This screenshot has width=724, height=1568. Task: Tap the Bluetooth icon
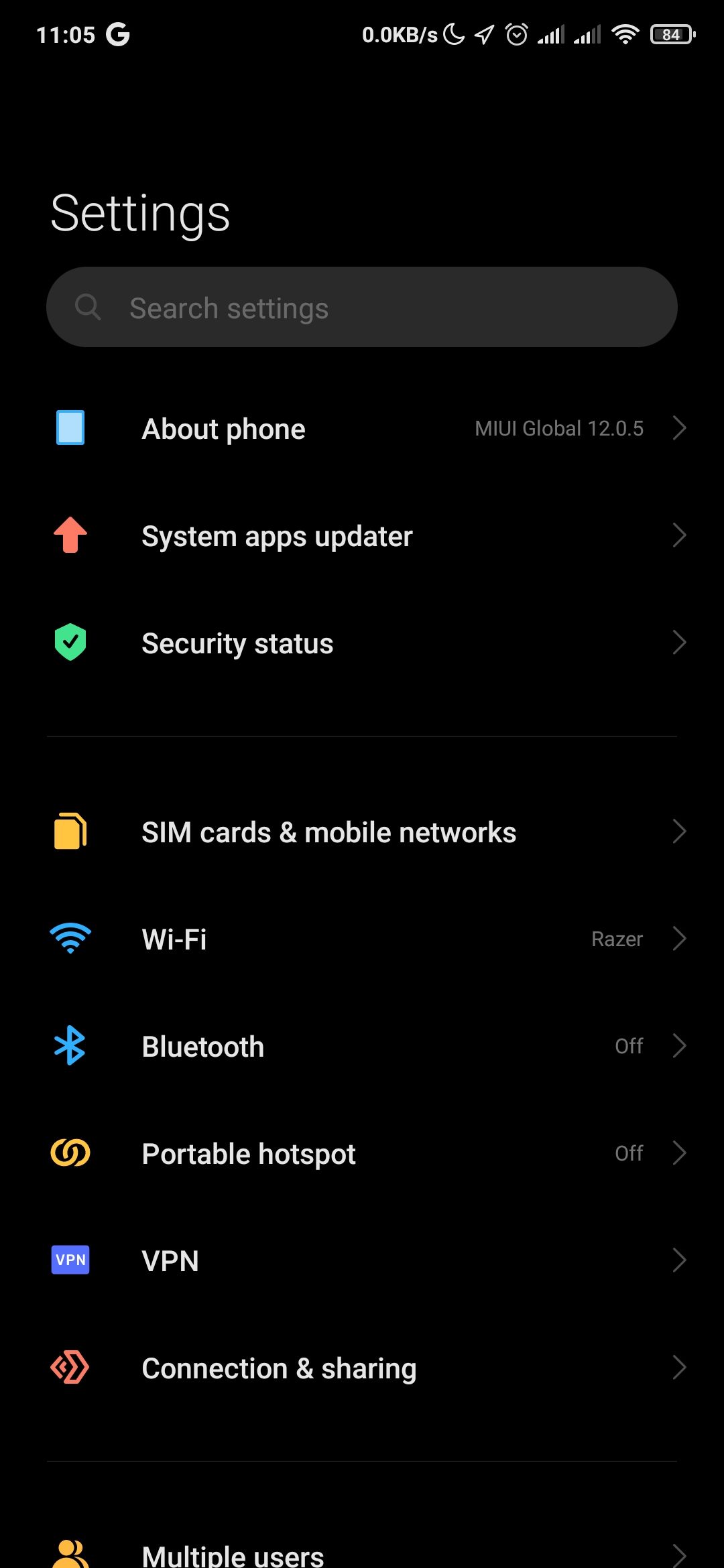pos(70,1045)
